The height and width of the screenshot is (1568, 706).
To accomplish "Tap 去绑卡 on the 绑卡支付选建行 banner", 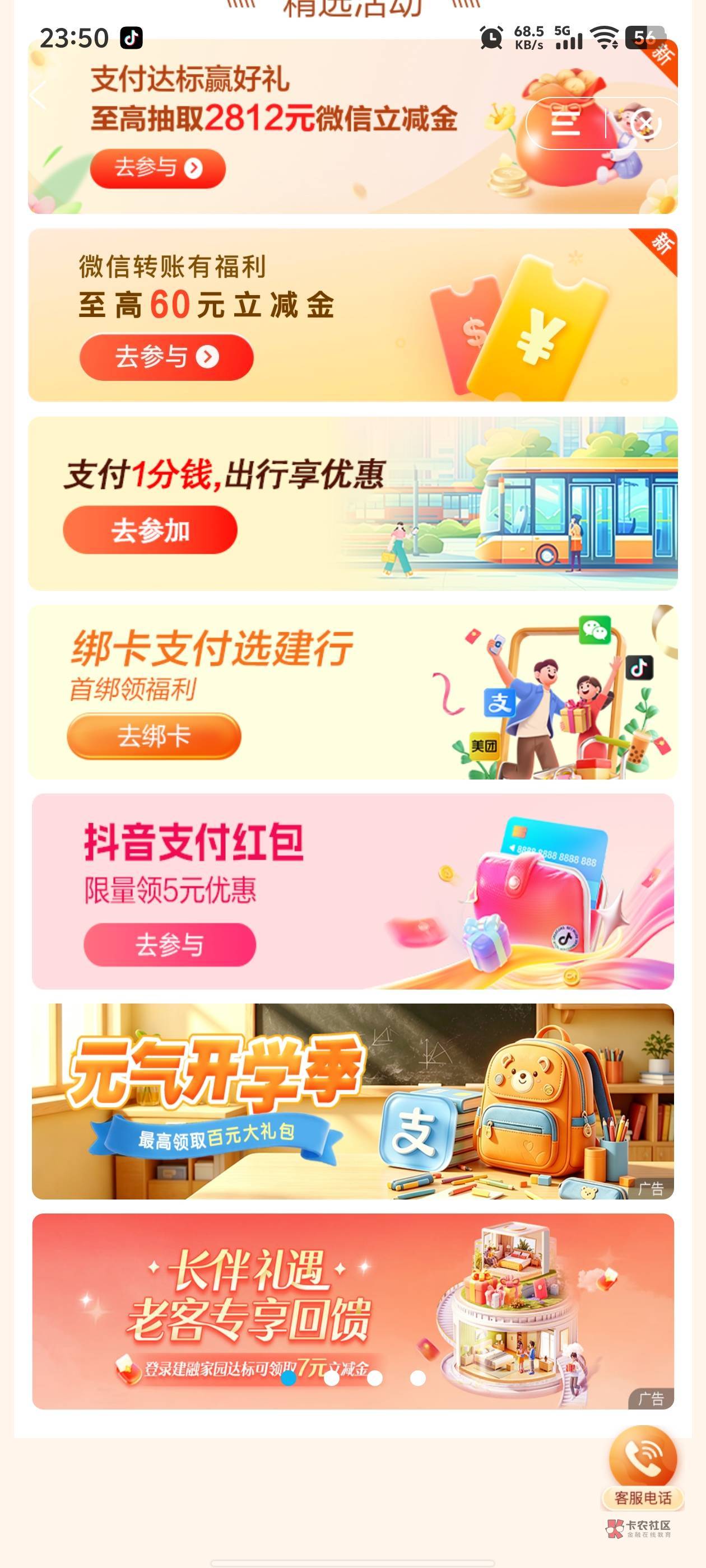I will click(154, 736).
